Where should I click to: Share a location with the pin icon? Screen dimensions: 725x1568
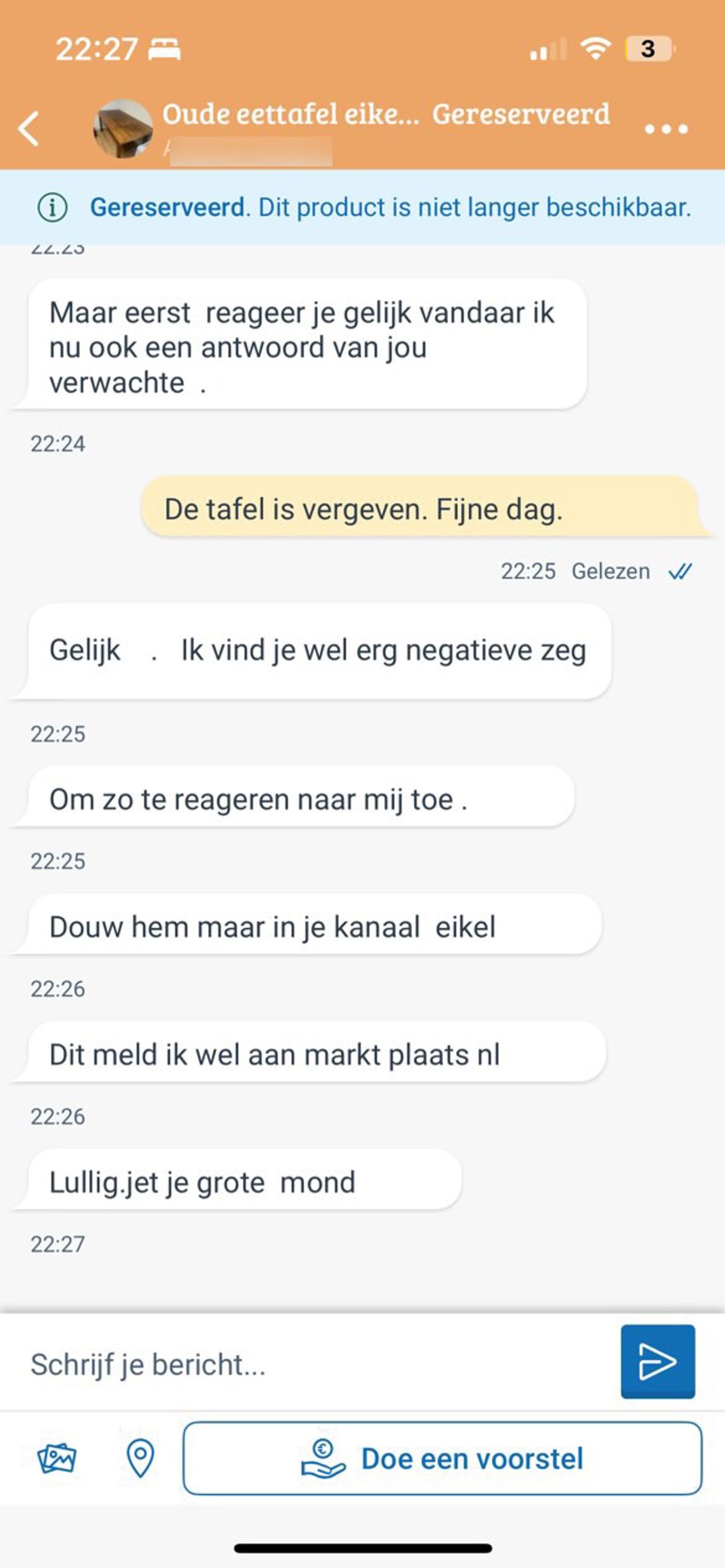pyautogui.click(x=140, y=1459)
